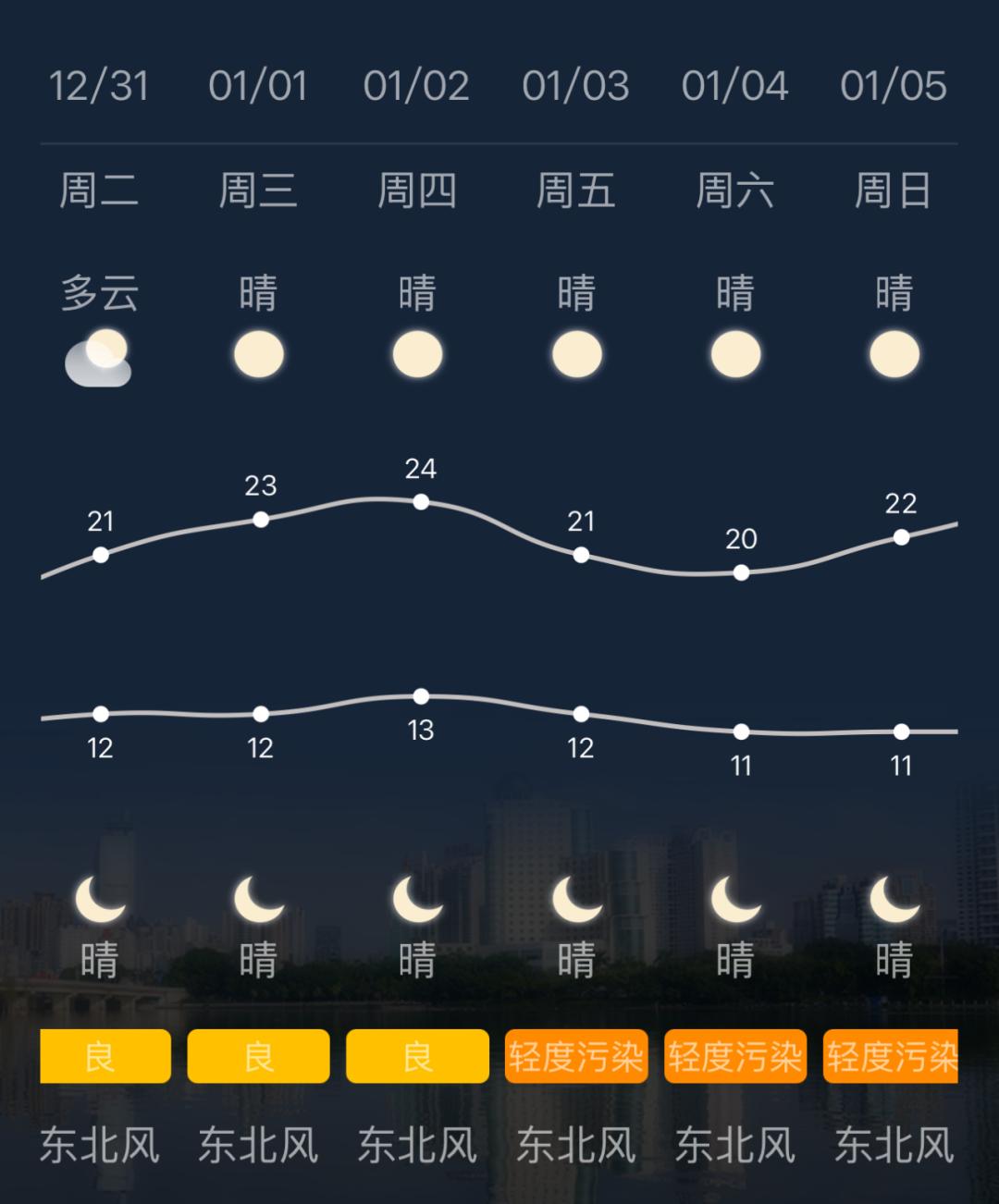Screen dimensions: 999x1204
Task: Click the orange 轻度污染 badge under 01/03
Action: 575,1055
